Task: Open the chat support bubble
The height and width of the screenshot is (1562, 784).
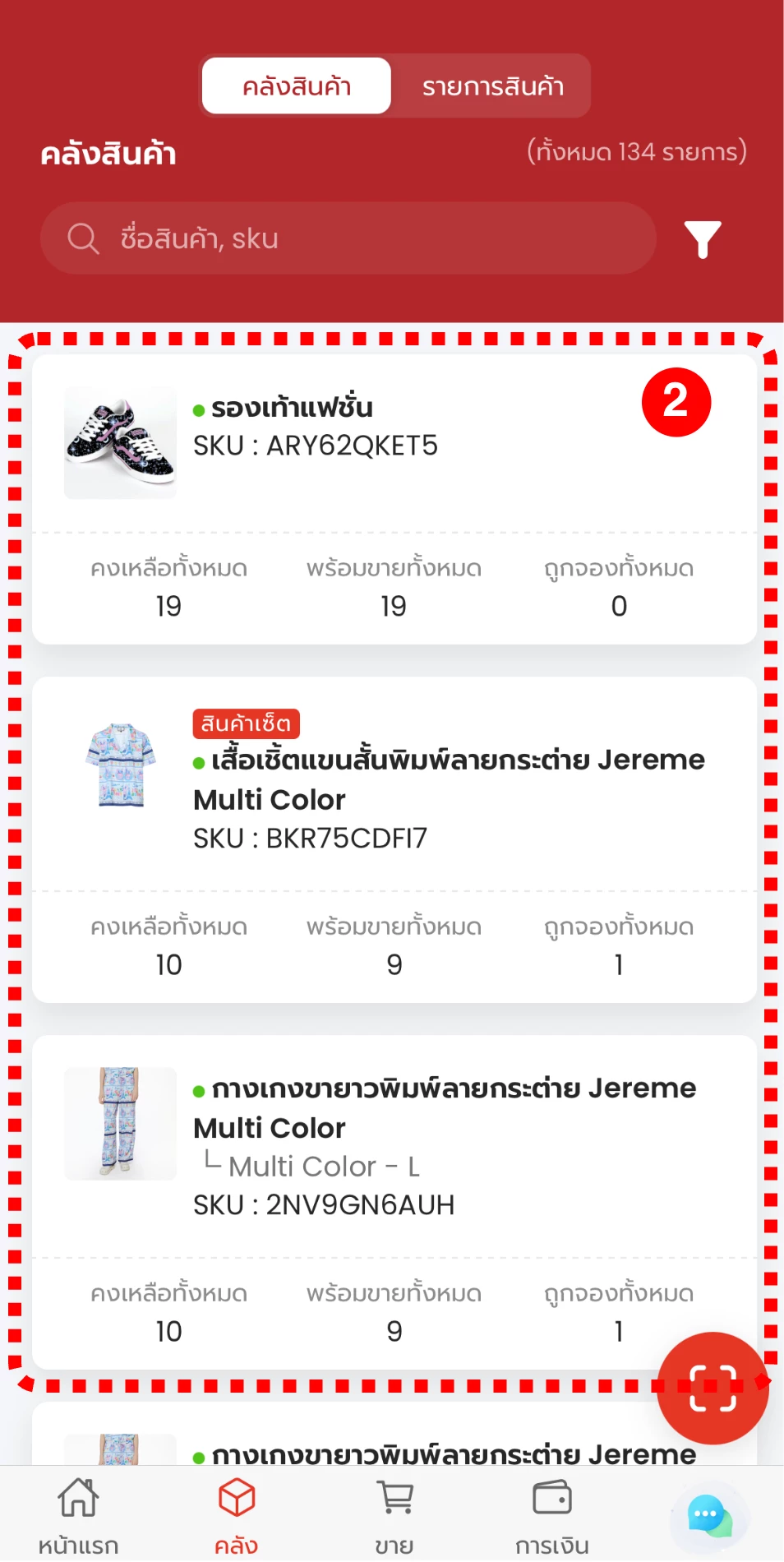Action: coord(709,1518)
